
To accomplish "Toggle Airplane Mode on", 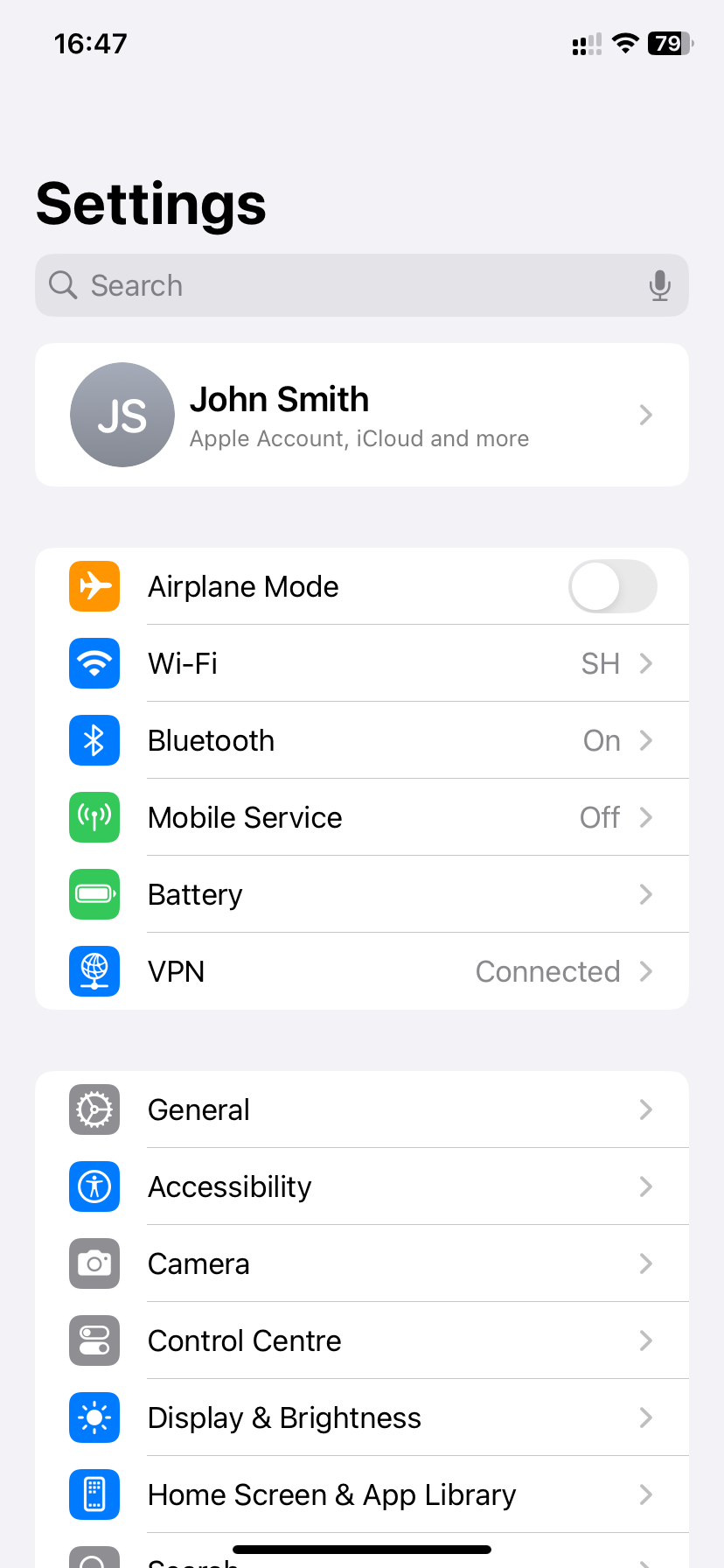I will pos(612,586).
